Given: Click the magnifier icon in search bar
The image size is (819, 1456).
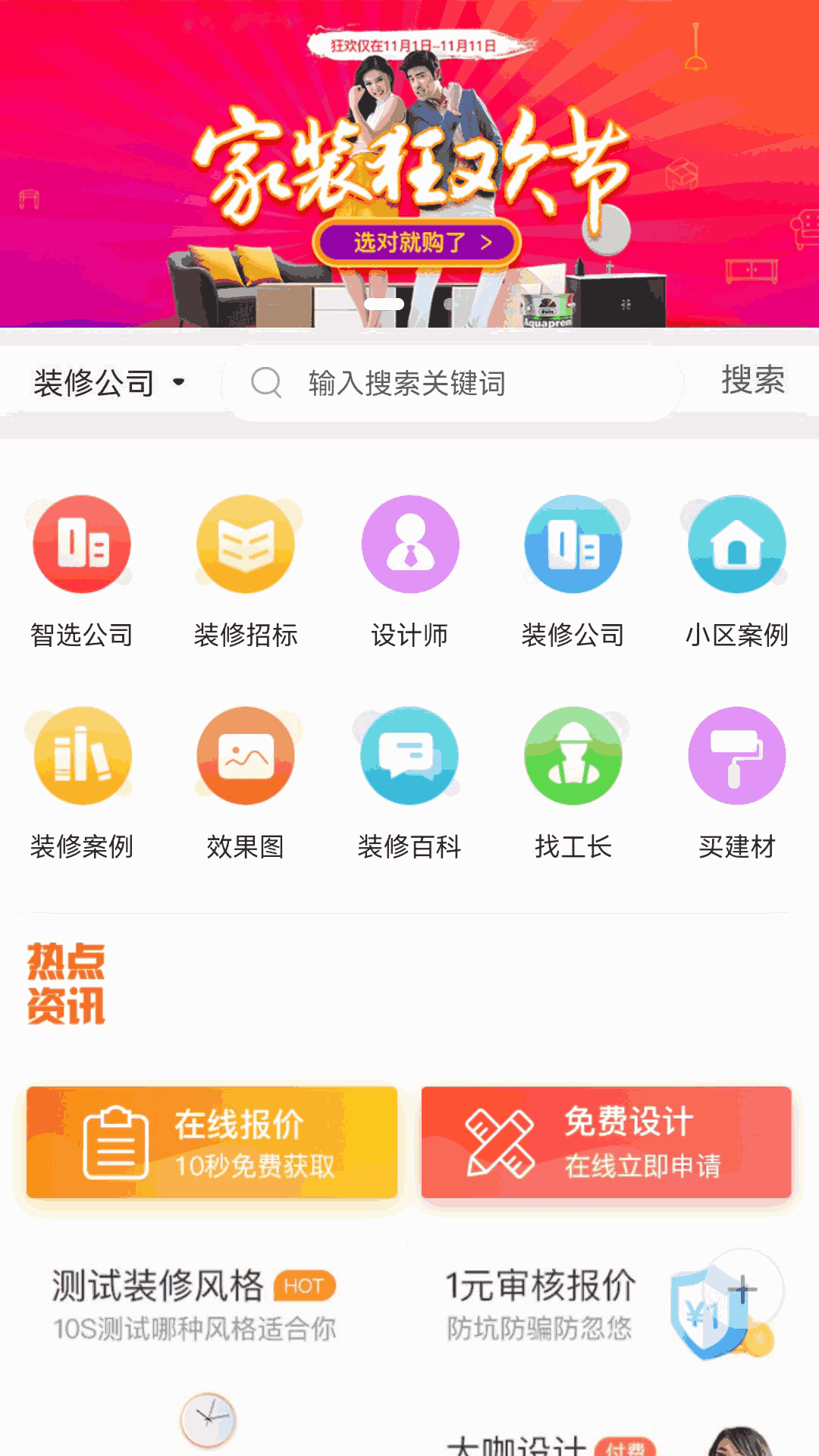Looking at the screenshot, I should 265,383.
